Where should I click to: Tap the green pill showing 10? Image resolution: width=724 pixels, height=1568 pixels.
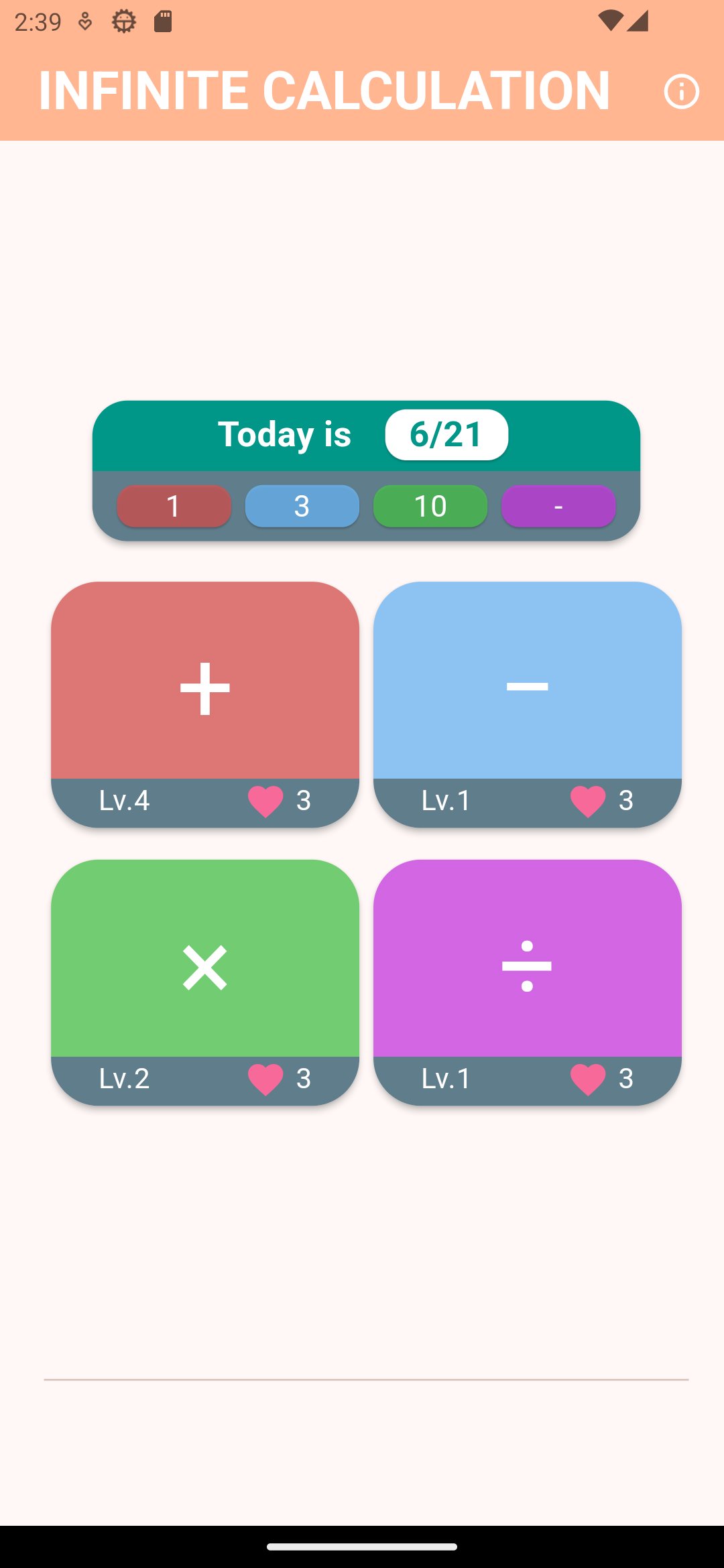tap(430, 507)
